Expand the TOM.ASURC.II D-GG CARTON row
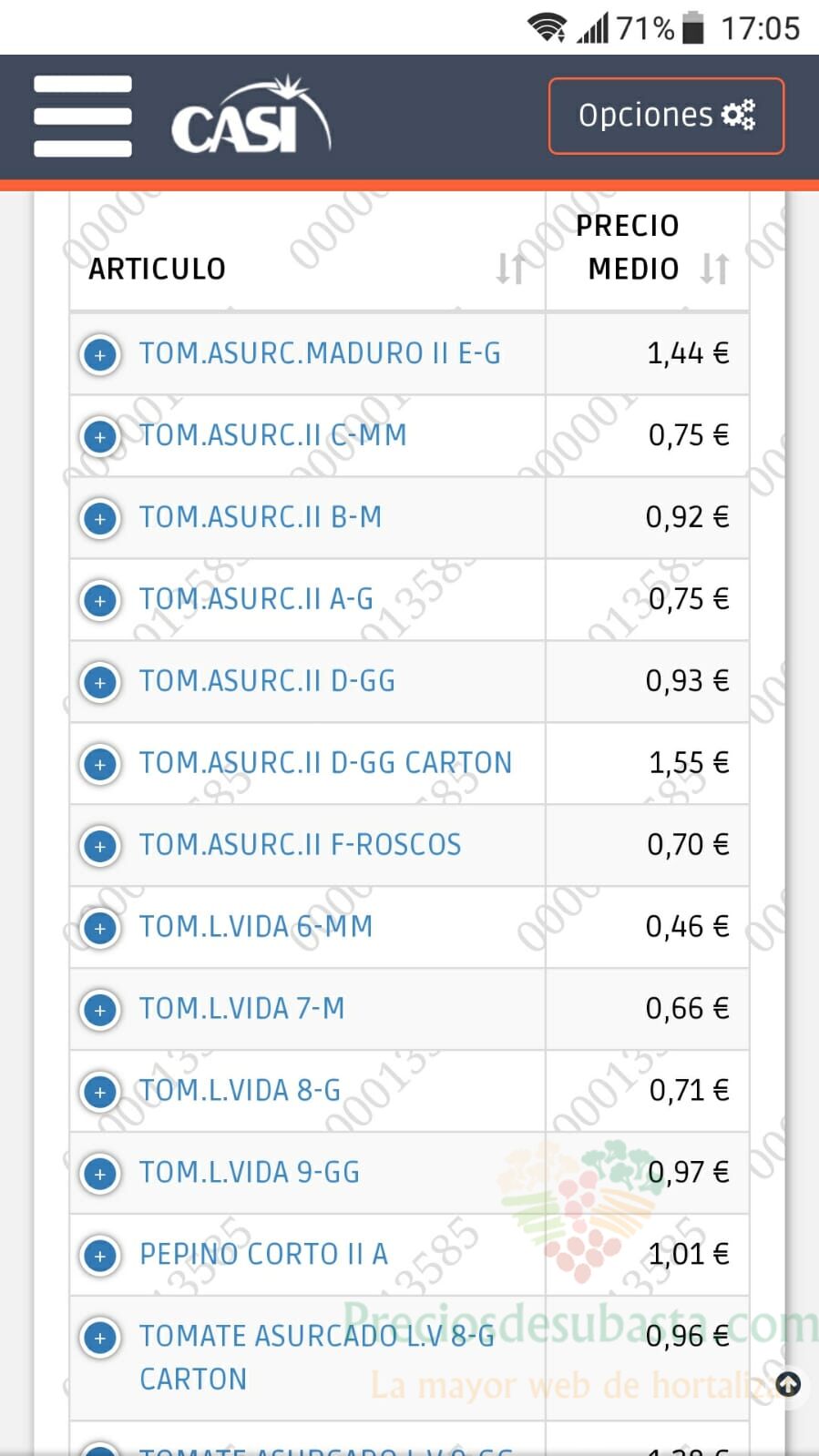Viewport: 819px width, 1456px height. click(100, 764)
